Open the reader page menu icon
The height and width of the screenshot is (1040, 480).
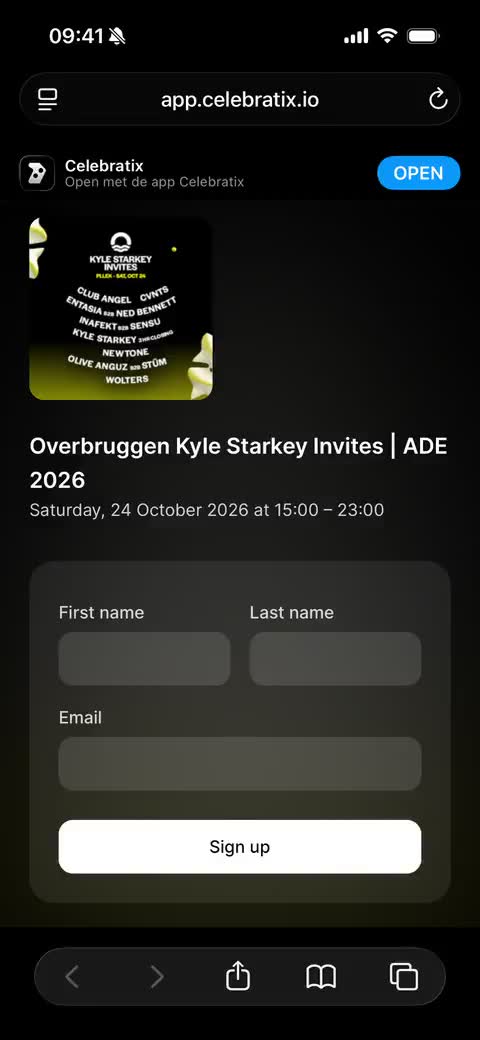click(48, 99)
